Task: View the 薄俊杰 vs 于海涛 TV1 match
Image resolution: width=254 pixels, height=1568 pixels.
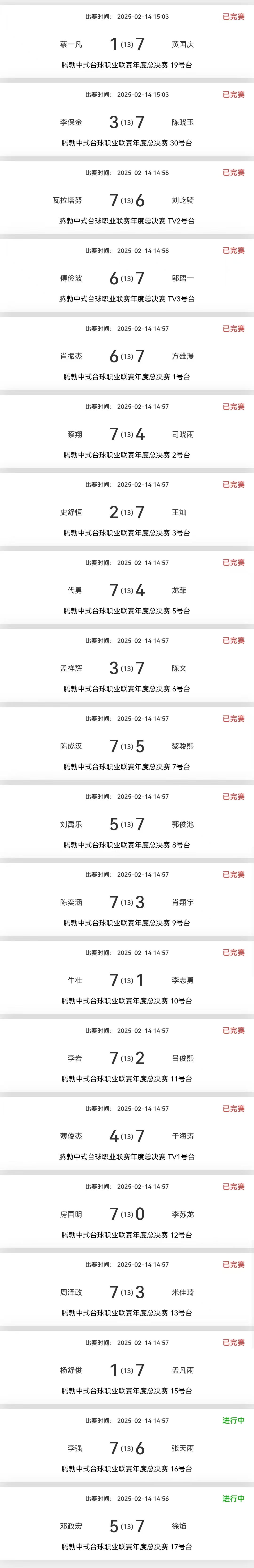Action: point(127,1136)
